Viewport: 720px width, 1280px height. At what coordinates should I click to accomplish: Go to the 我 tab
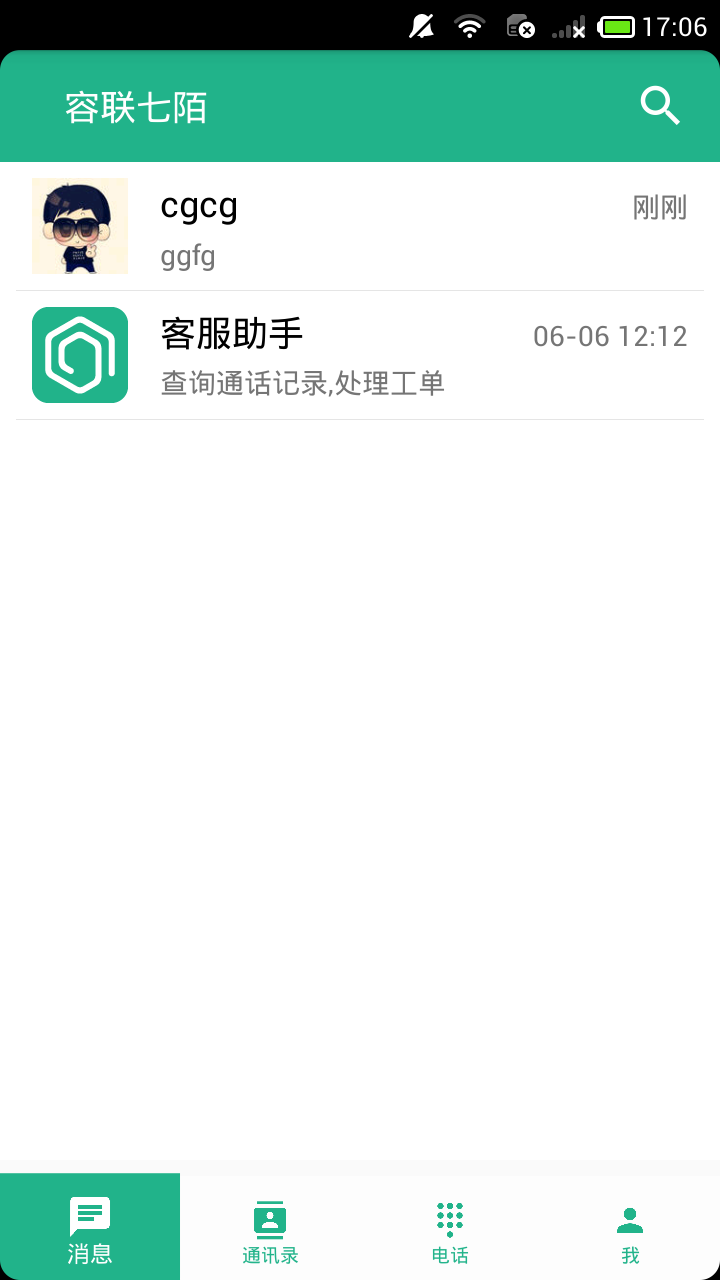[x=630, y=1228]
